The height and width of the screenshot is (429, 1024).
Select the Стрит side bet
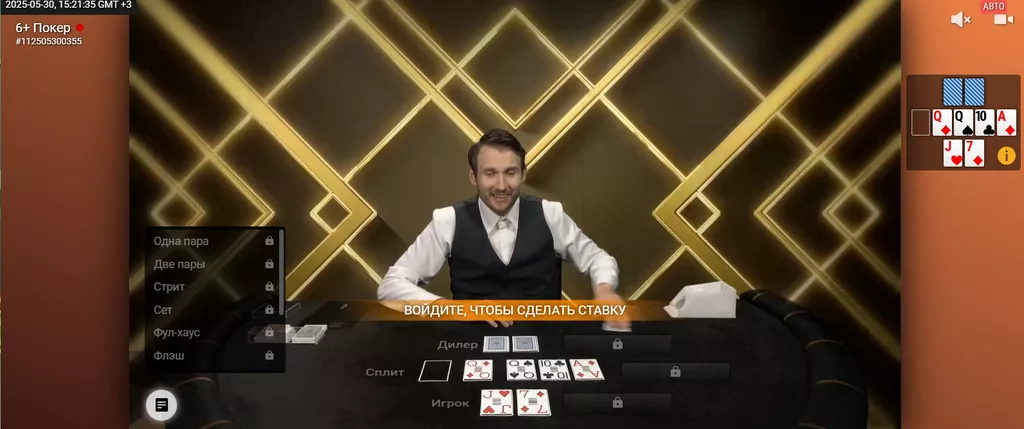[212, 287]
